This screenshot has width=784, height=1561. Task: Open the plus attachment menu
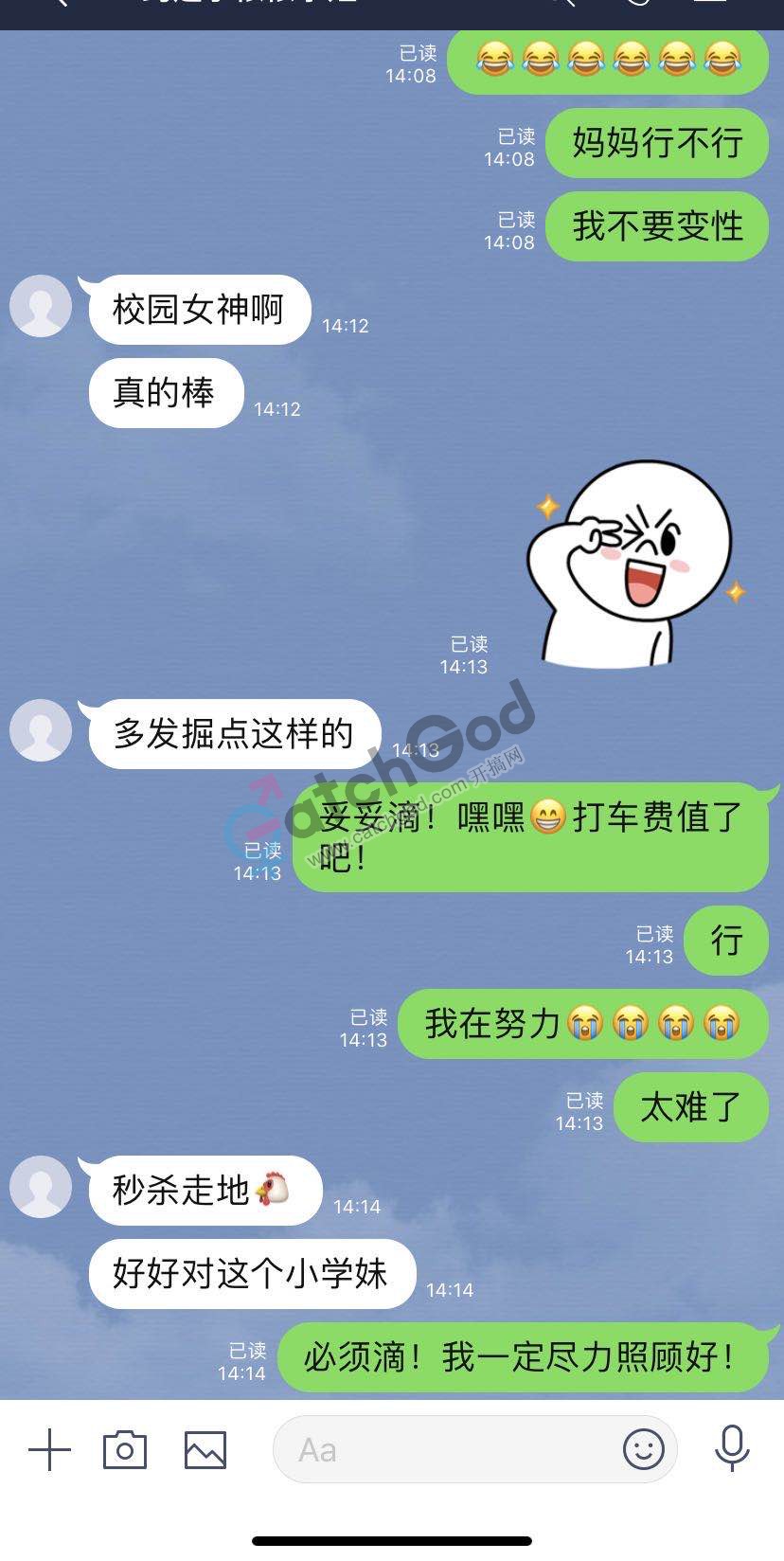49,1450
